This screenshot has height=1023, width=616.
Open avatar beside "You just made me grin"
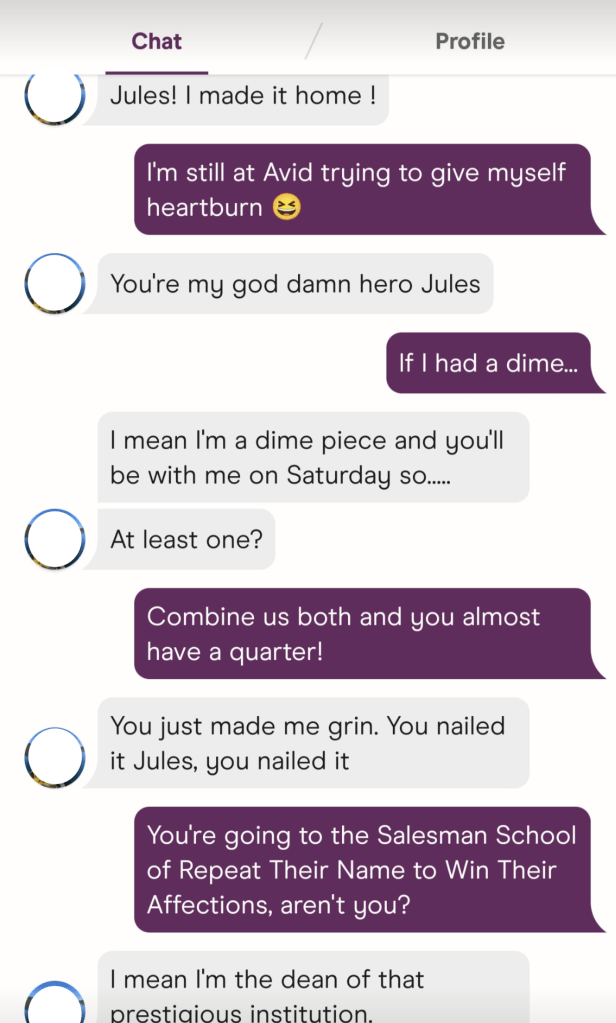tap(54, 758)
